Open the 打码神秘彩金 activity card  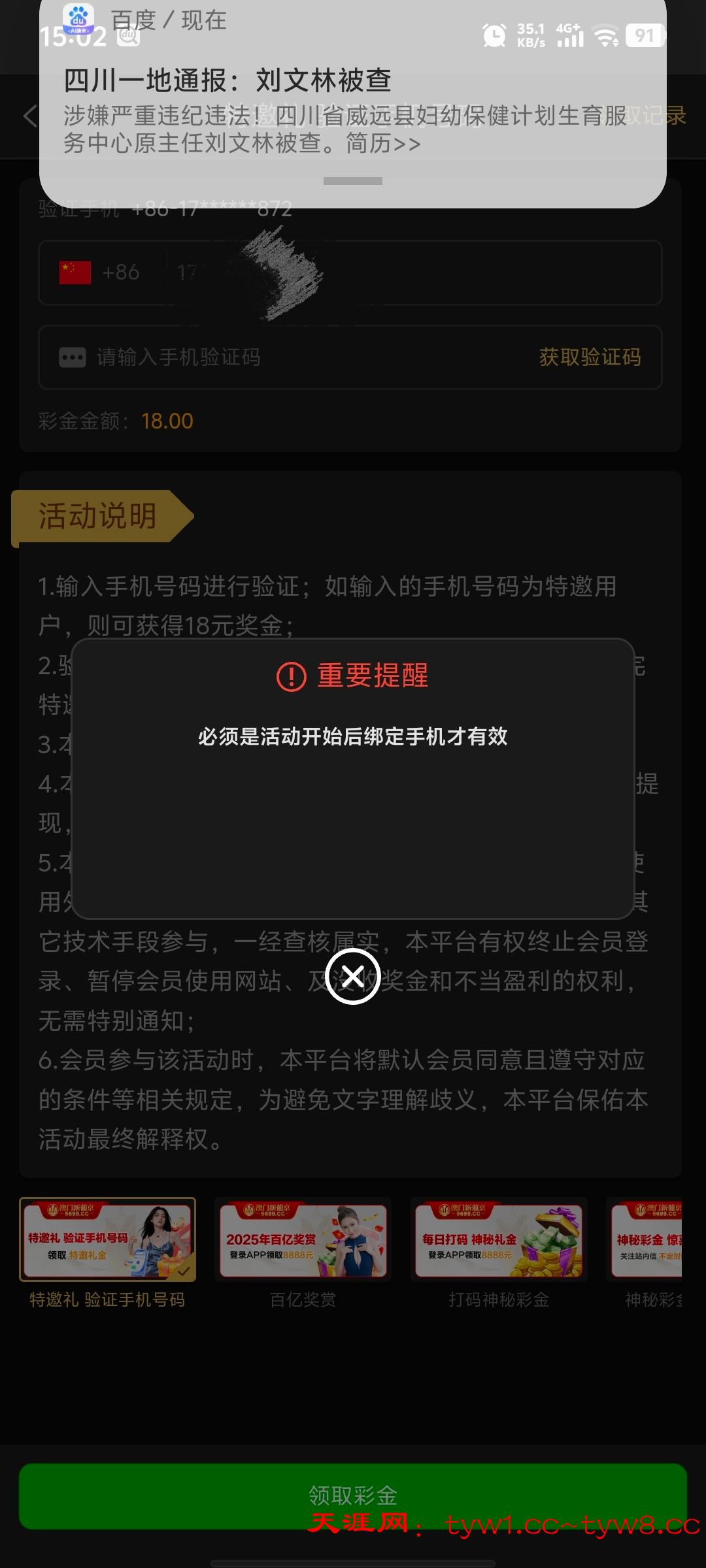click(x=499, y=1240)
